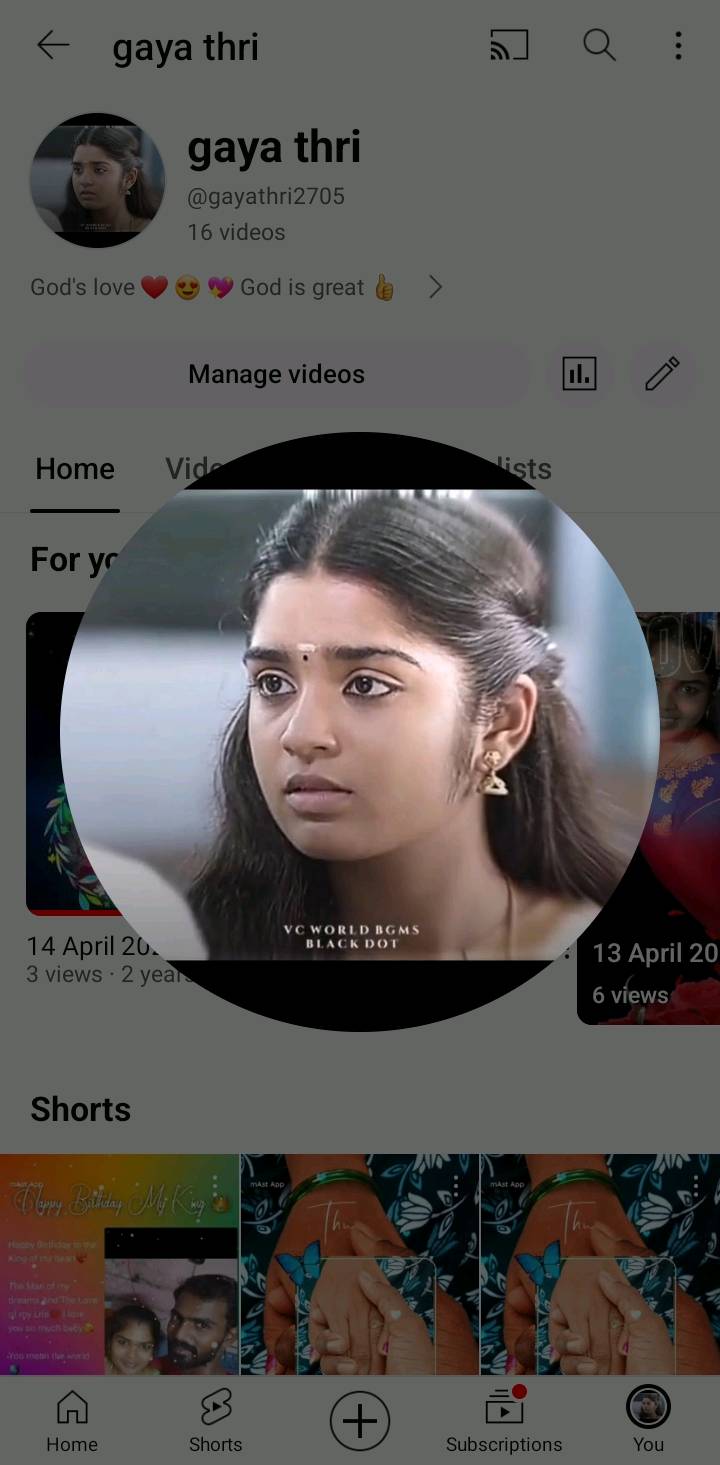This screenshot has width=720, height=1465.
Task: Search within the gaya thri channel
Action: point(599,45)
